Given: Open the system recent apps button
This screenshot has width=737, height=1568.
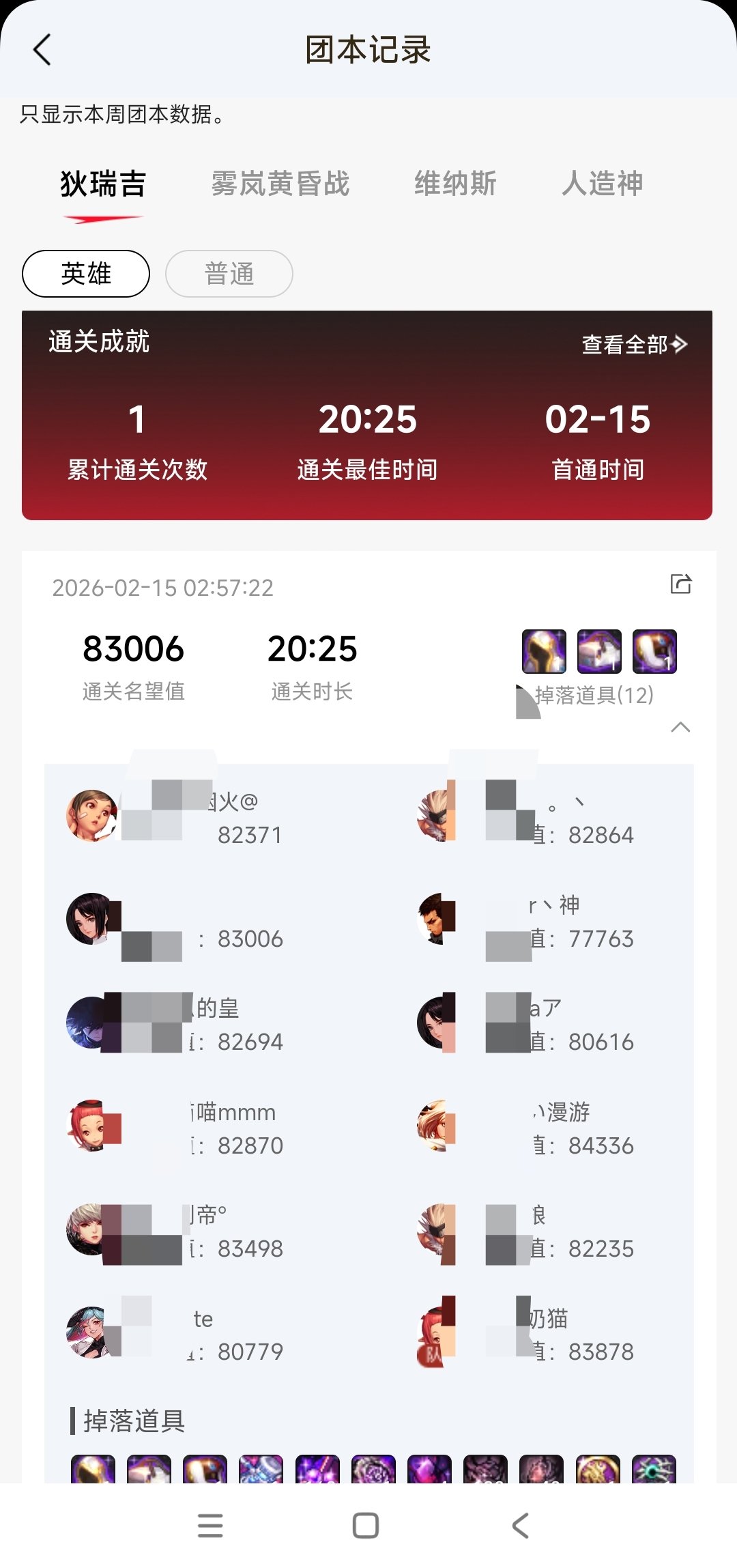Looking at the screenshot, I should click(x=210, y=1525).
